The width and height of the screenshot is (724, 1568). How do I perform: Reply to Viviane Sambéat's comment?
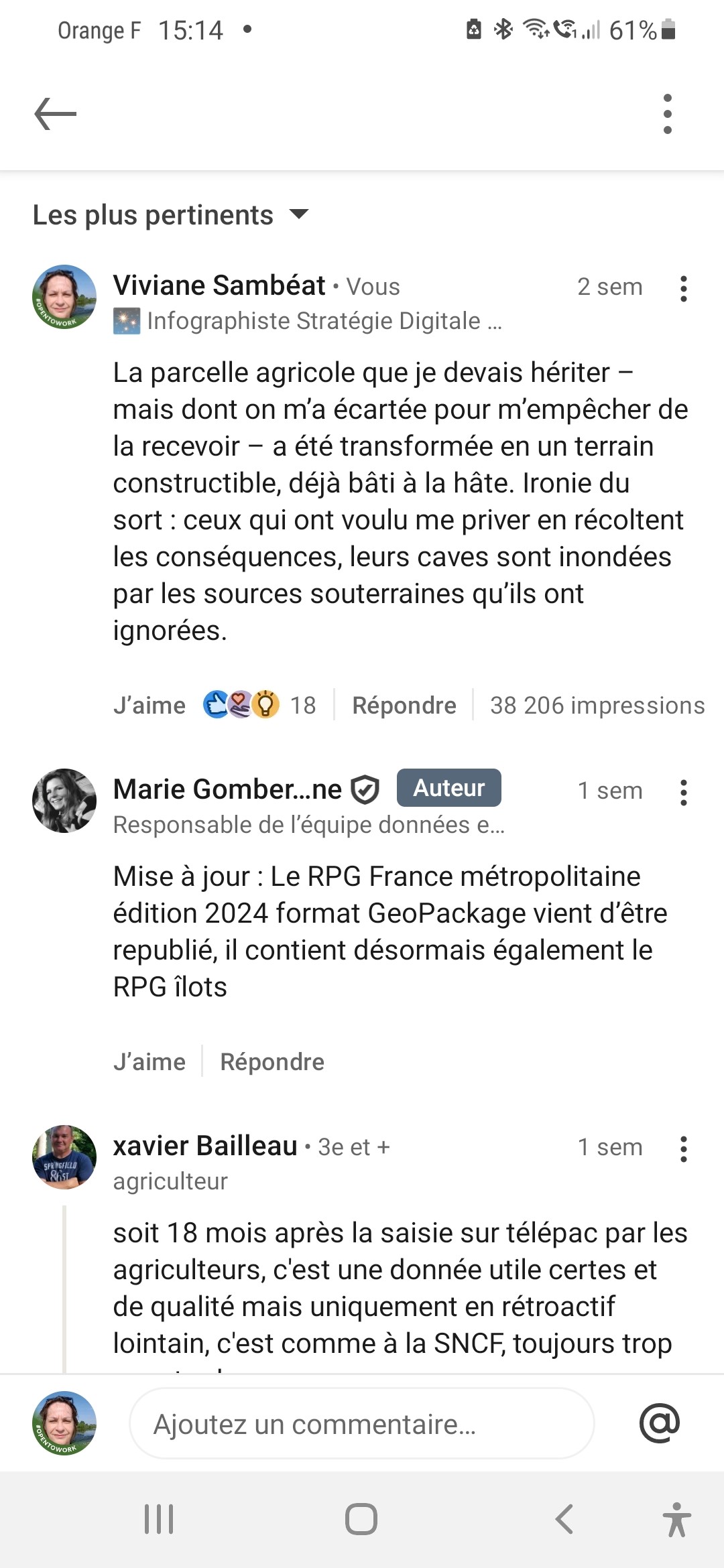pos(404,706)
